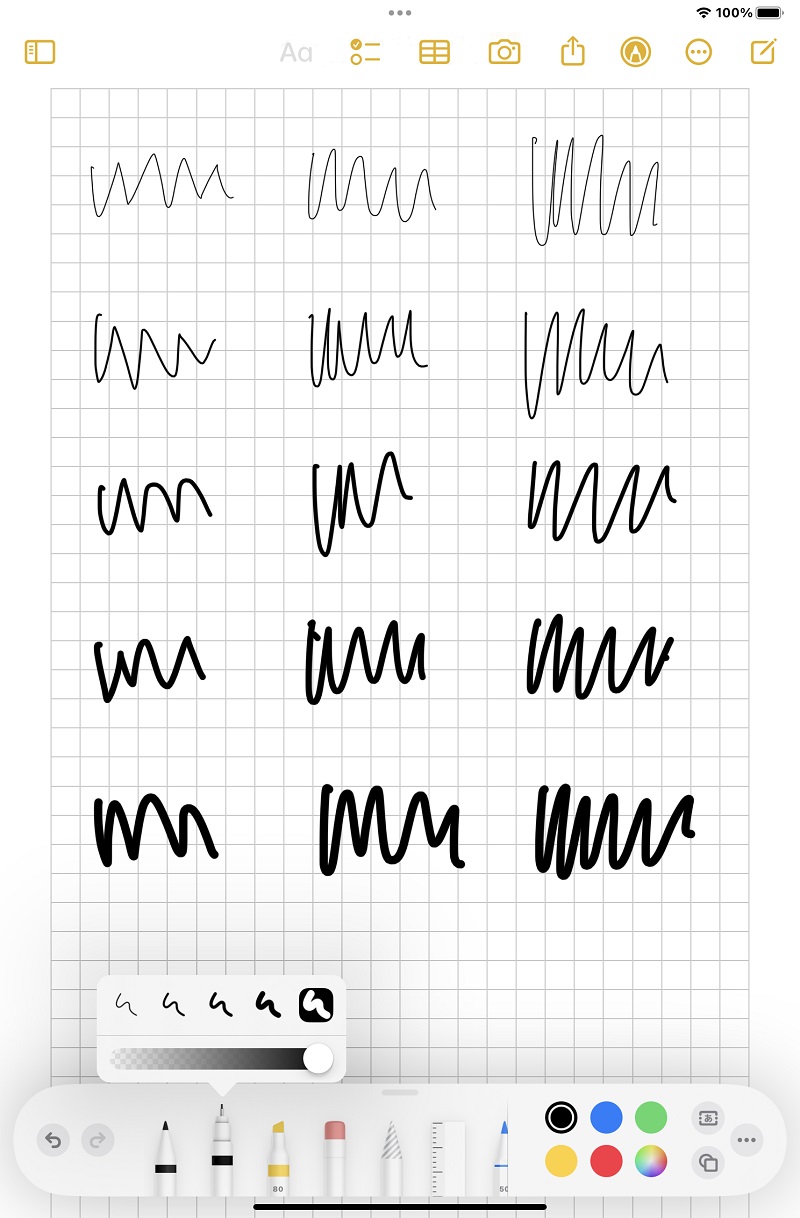
Task: Pick the blue color swatch
Action: tap(606, 1116)
